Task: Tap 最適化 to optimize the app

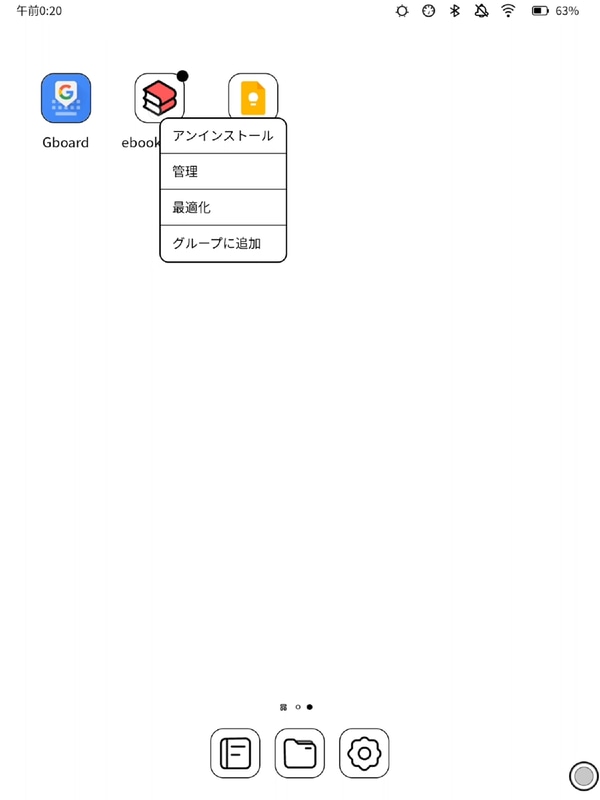Action: tap(223, 208)
